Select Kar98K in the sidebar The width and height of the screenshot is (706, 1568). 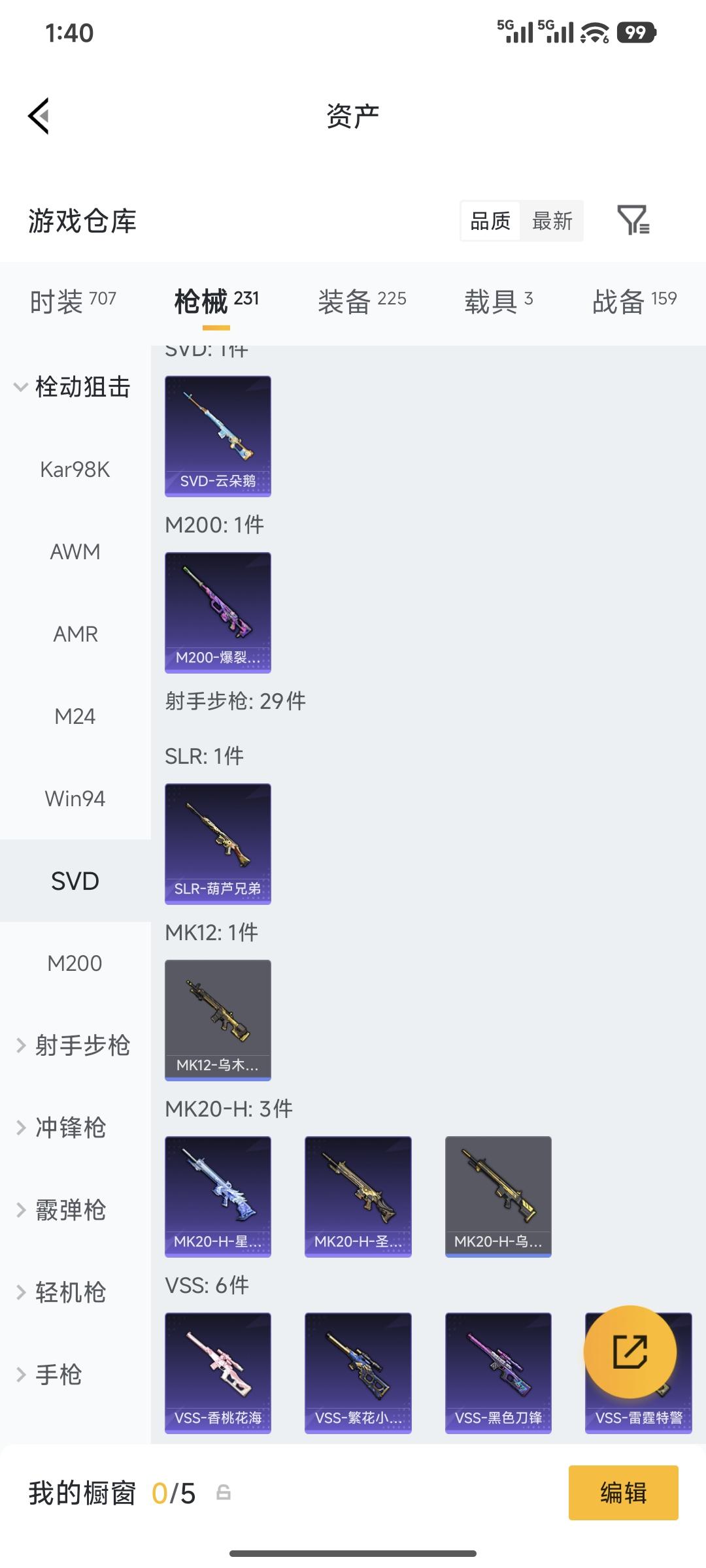click(76, 468)
